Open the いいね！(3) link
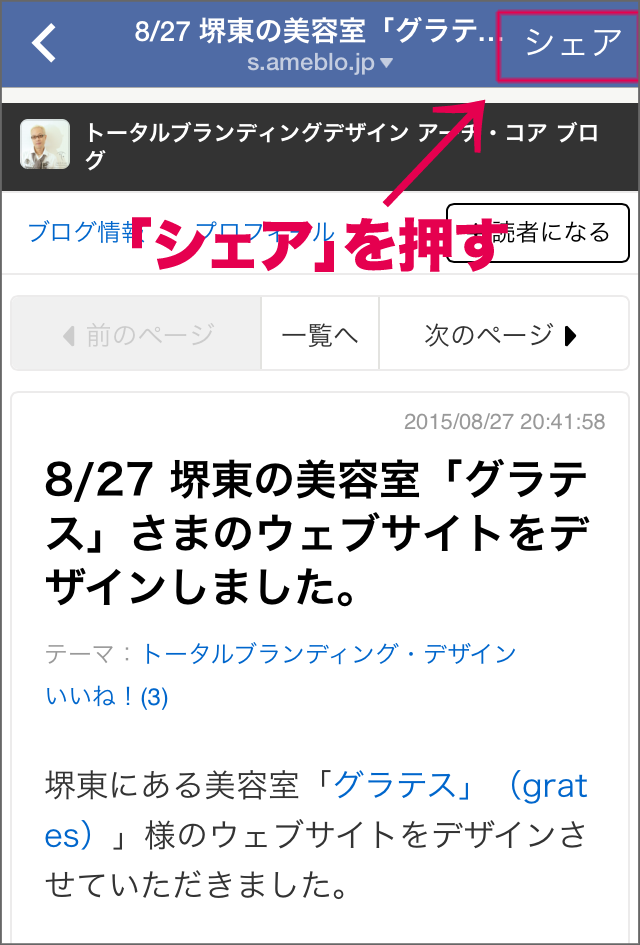This screenshot has height=945, width=640. point(107,697)
